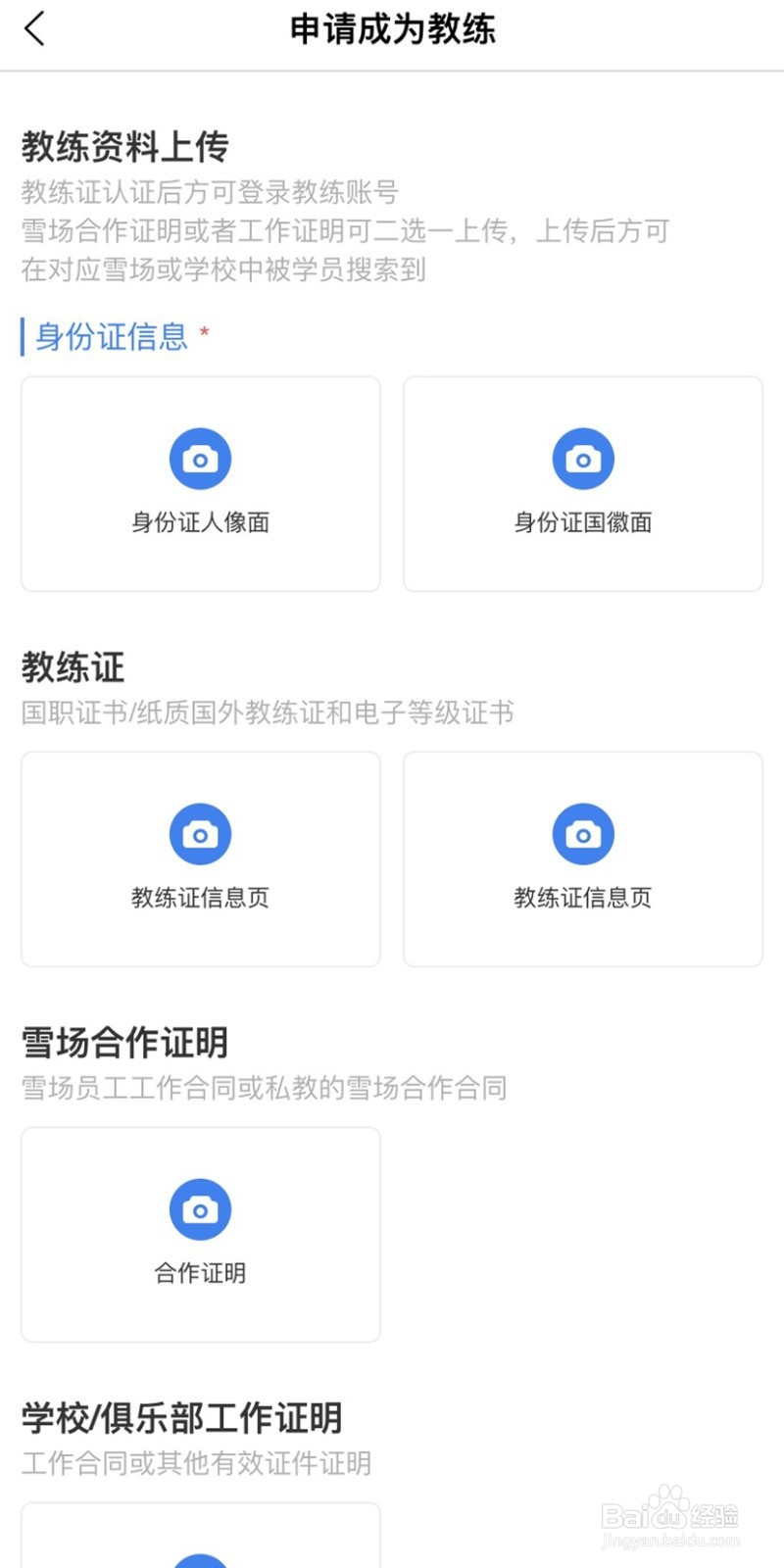The image size is (784, 1568).
Task: Click the 身份证信息 section header
Action: click(x=111, y=337)
